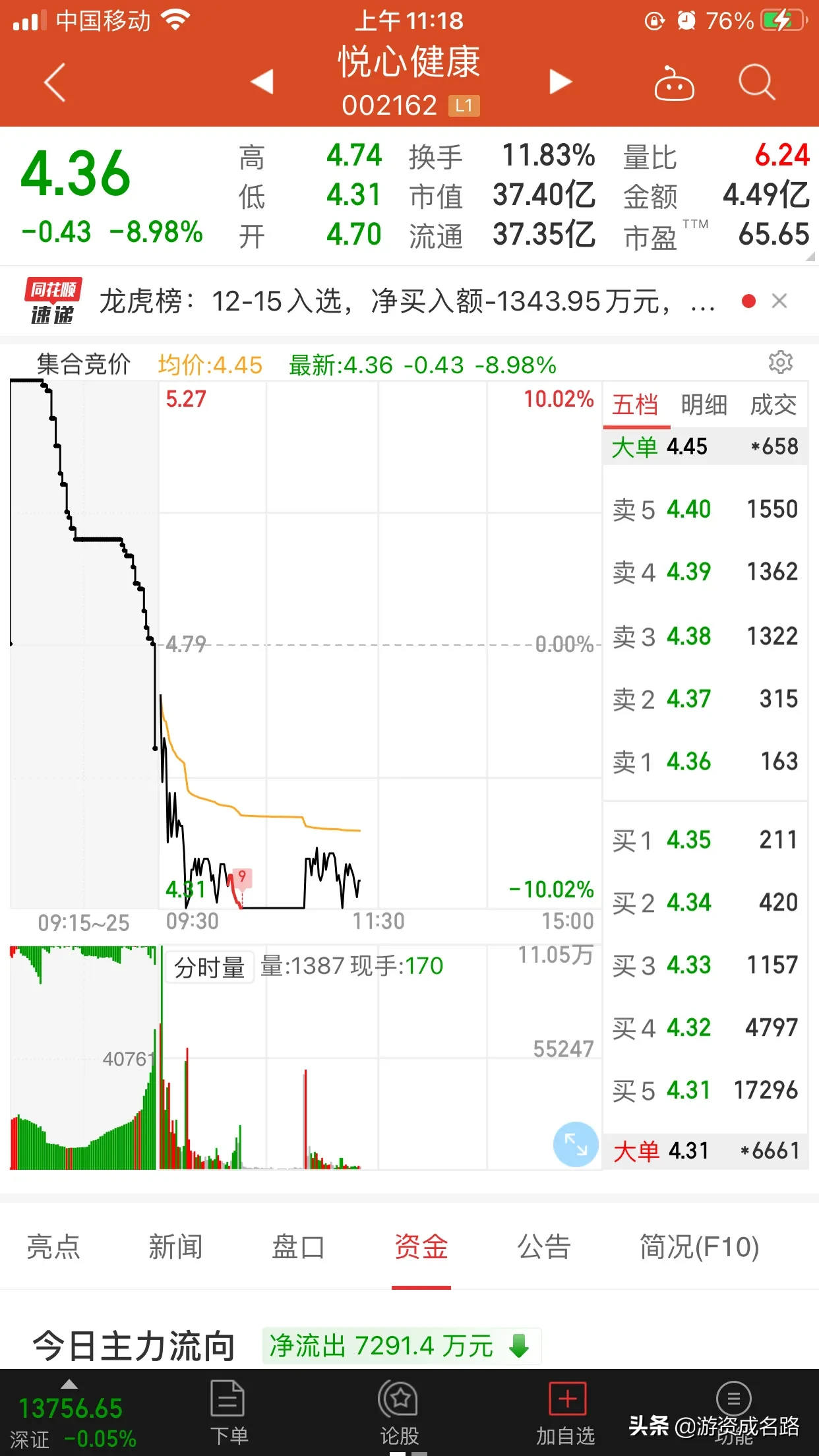819x1456 pixels.
Task: Switch to the 成交 tab
Action: tap(773, 405)
